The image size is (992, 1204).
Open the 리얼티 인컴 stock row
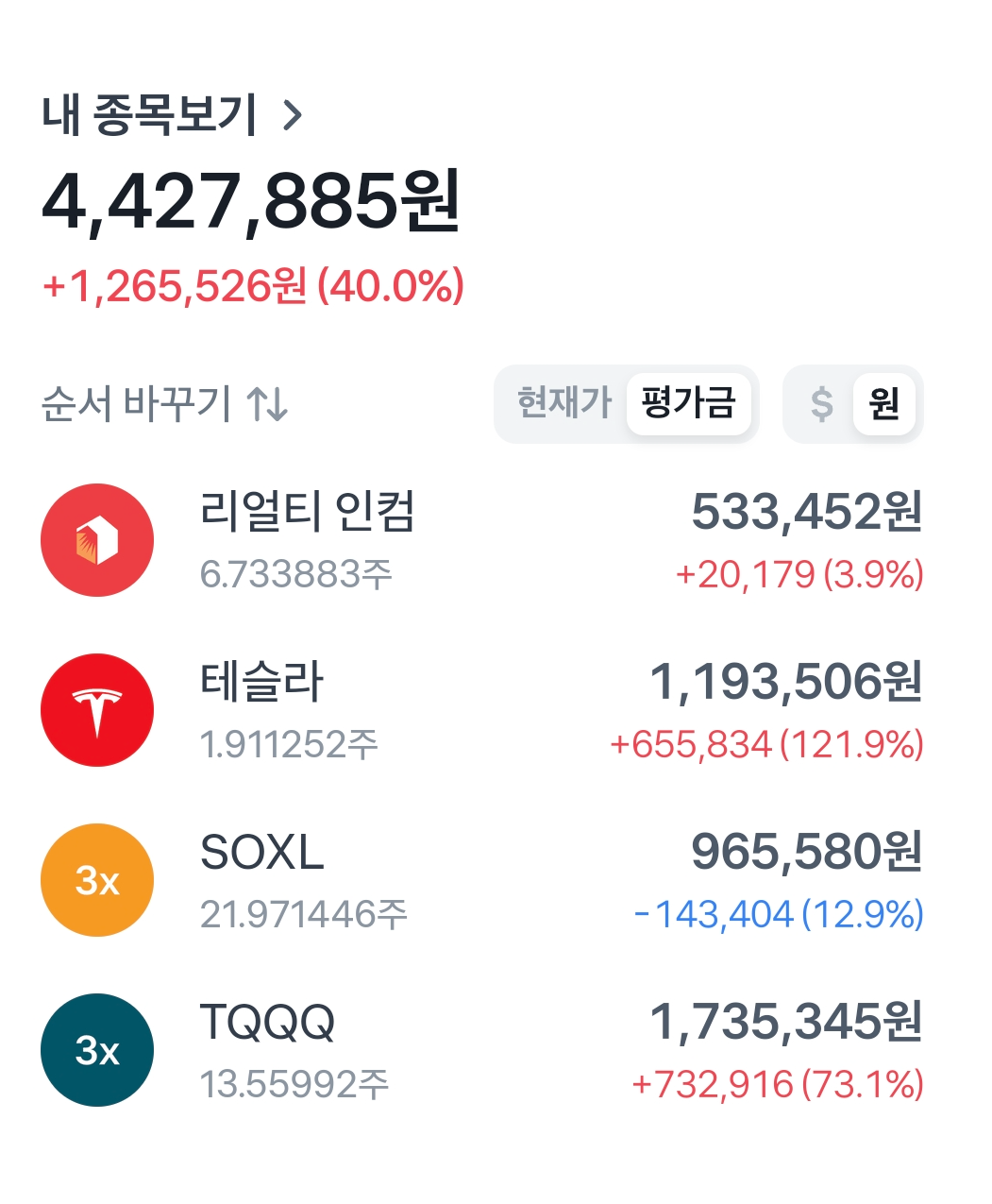pos(481,540)
